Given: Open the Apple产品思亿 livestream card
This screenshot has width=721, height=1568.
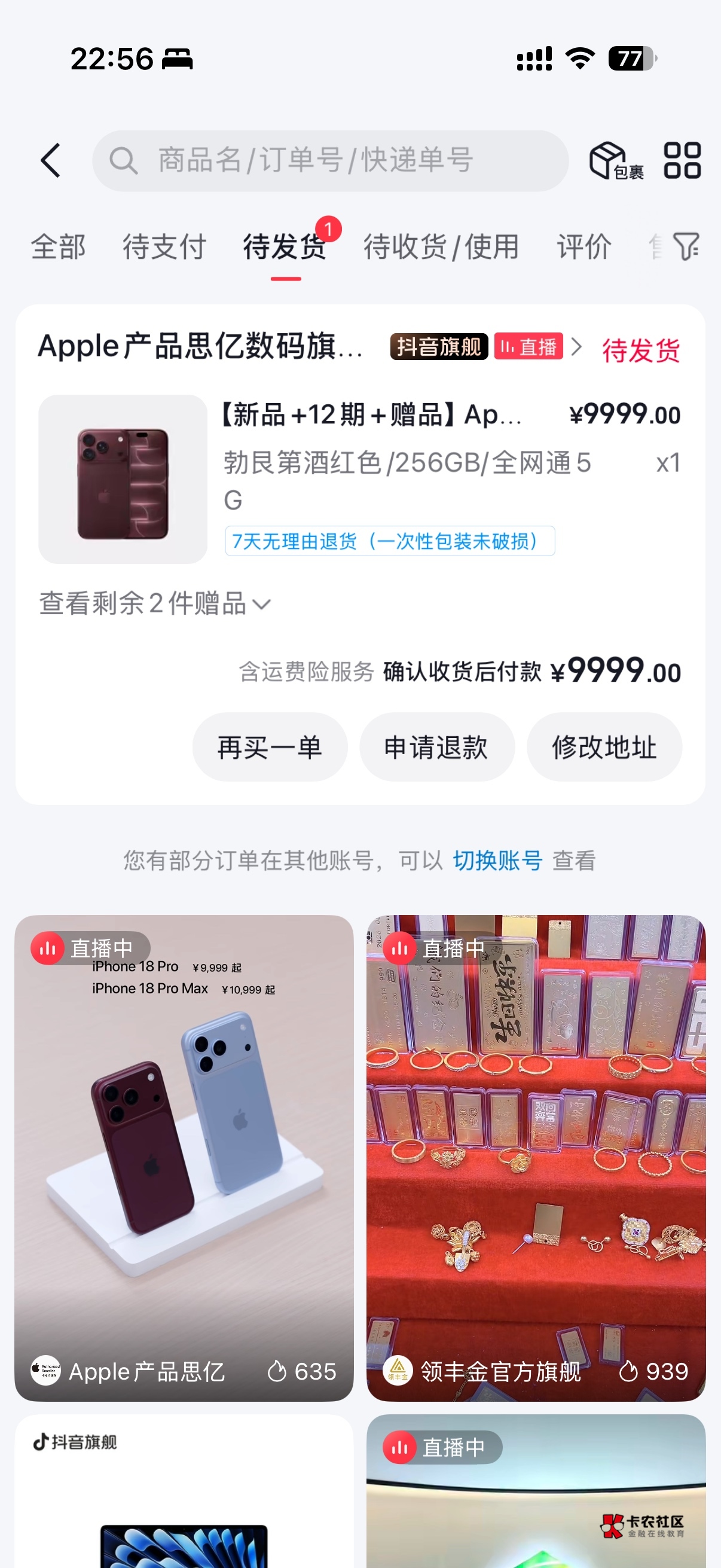Looking at the screenshot, I should tap(184, 1158).
